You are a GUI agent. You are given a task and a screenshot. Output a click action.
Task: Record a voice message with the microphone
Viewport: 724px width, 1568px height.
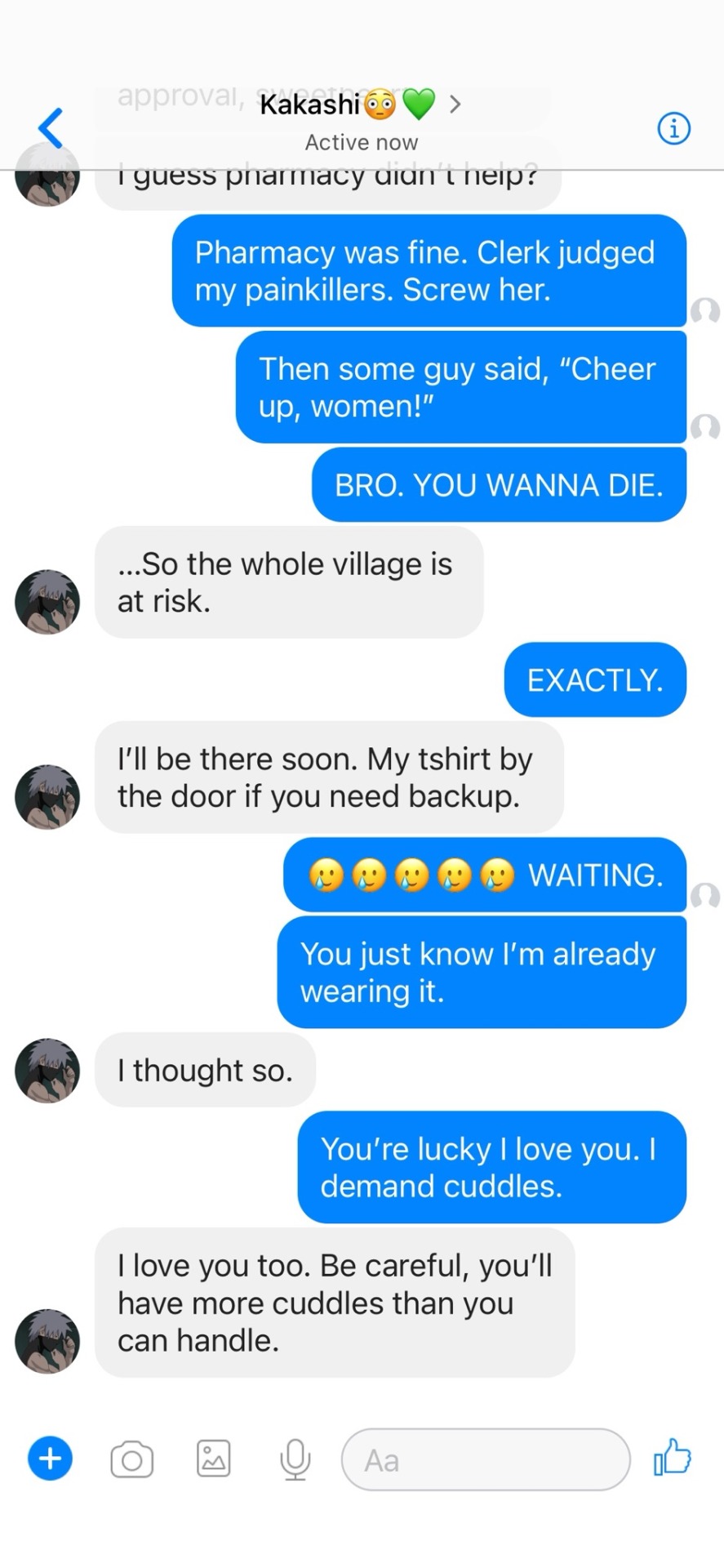[x=295, y=1459]
